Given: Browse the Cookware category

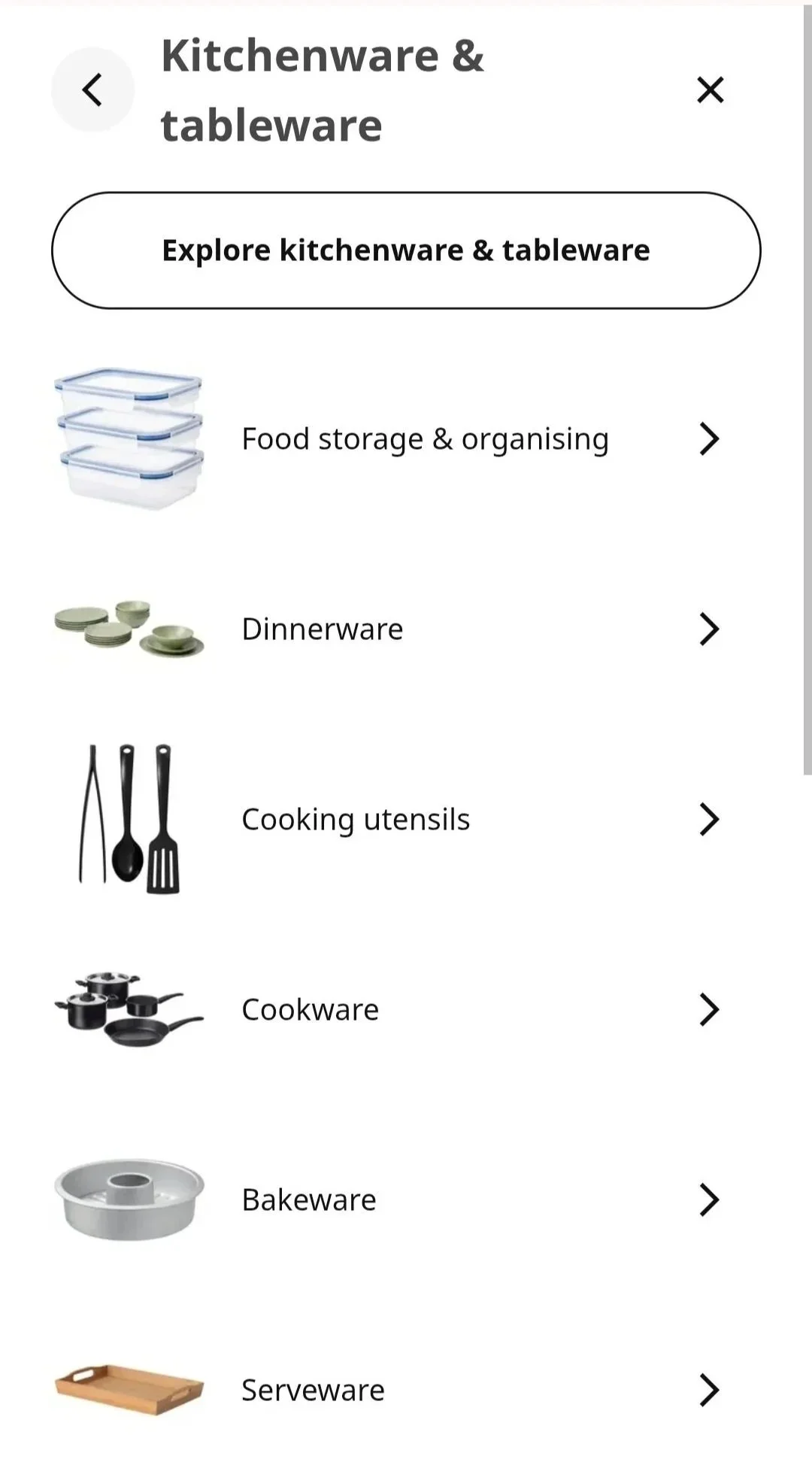Looking at the screenshot, I should (x=406, y=1009).
